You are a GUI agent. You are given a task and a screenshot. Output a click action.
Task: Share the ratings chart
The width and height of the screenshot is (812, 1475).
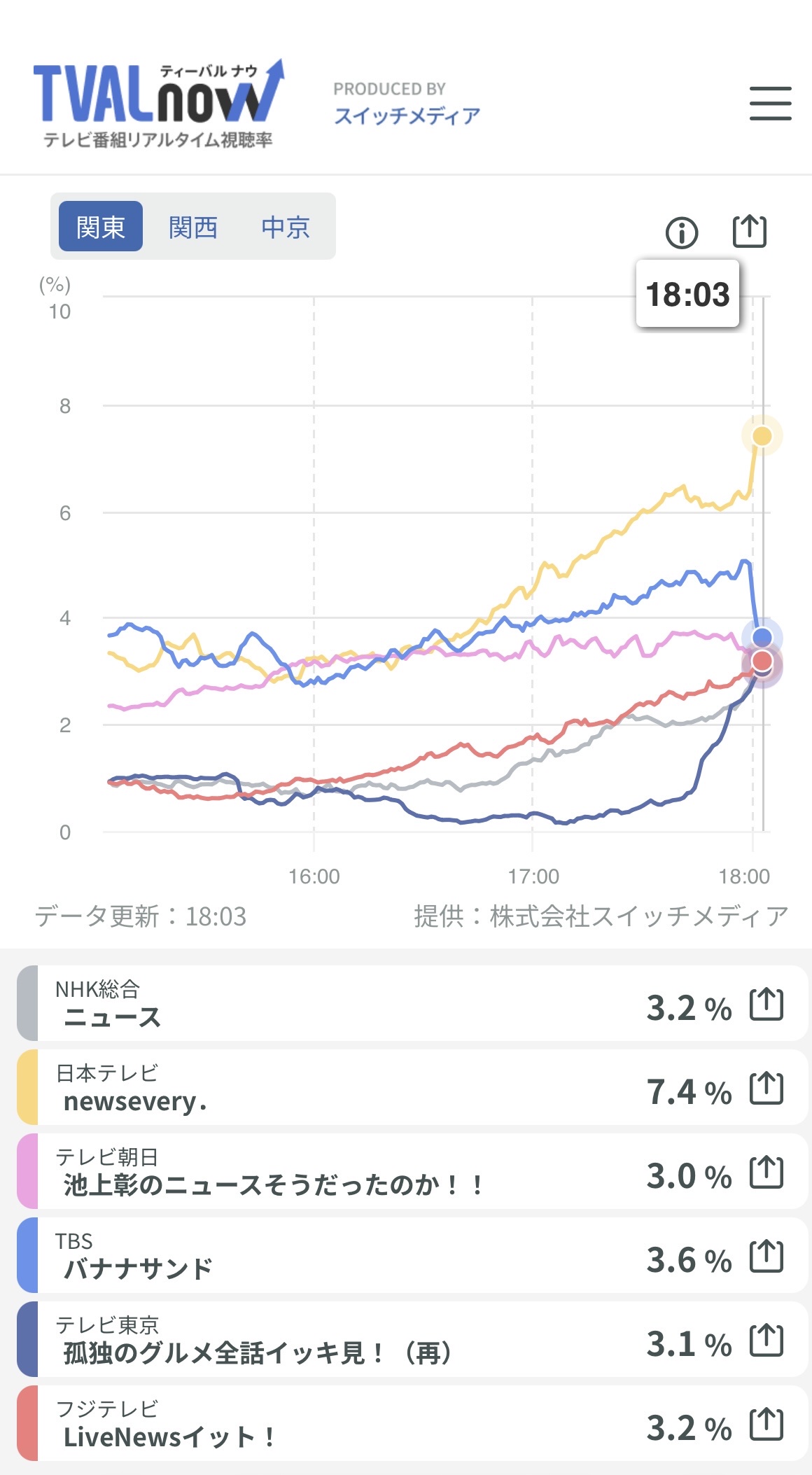750,231
